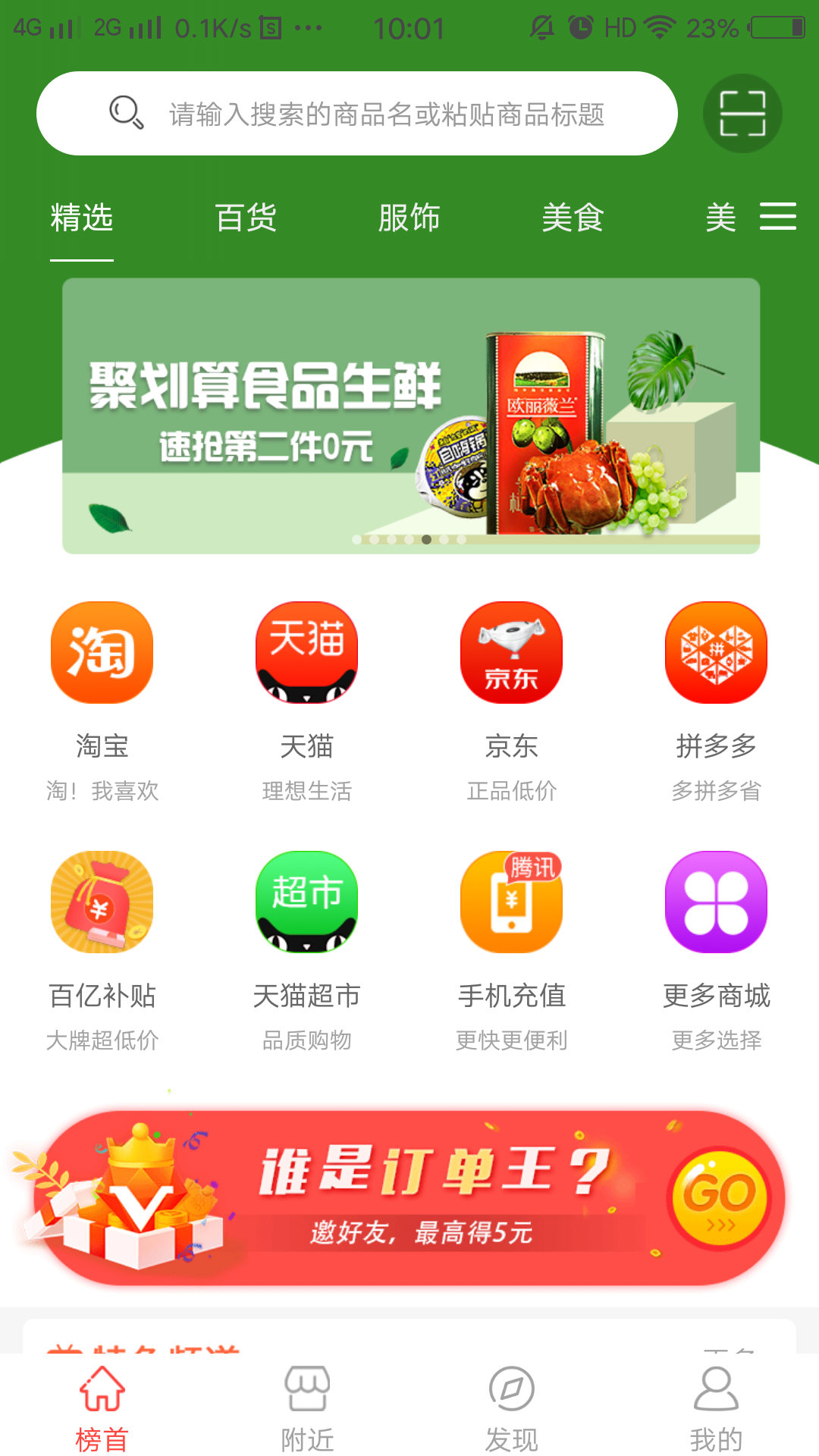This screenshot has height=1456, width=819.
Task: Select the 精选 tab
Action: tap(82, 218)
